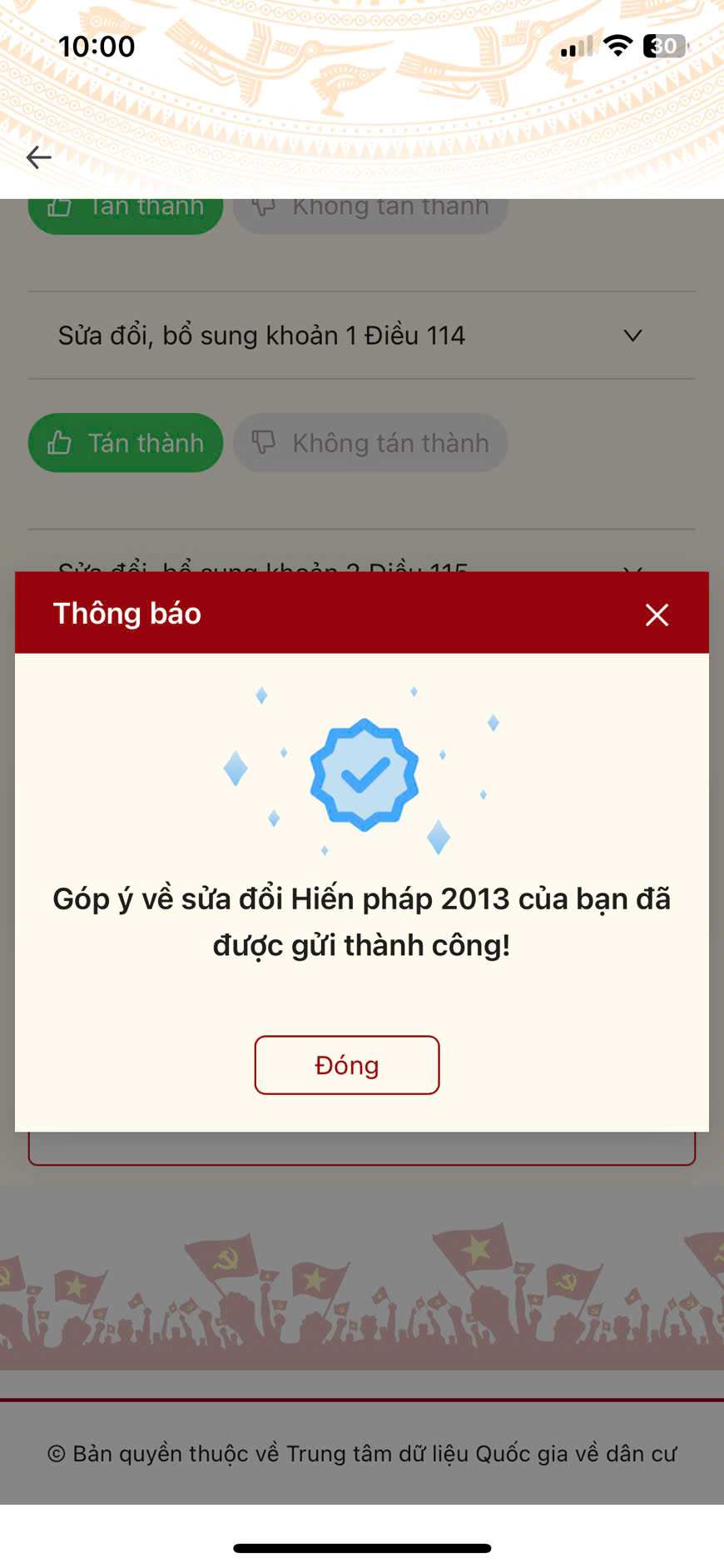Select Không tán thành under Điều 114
The image size is (724, 1568).
[x=370, y=443]
